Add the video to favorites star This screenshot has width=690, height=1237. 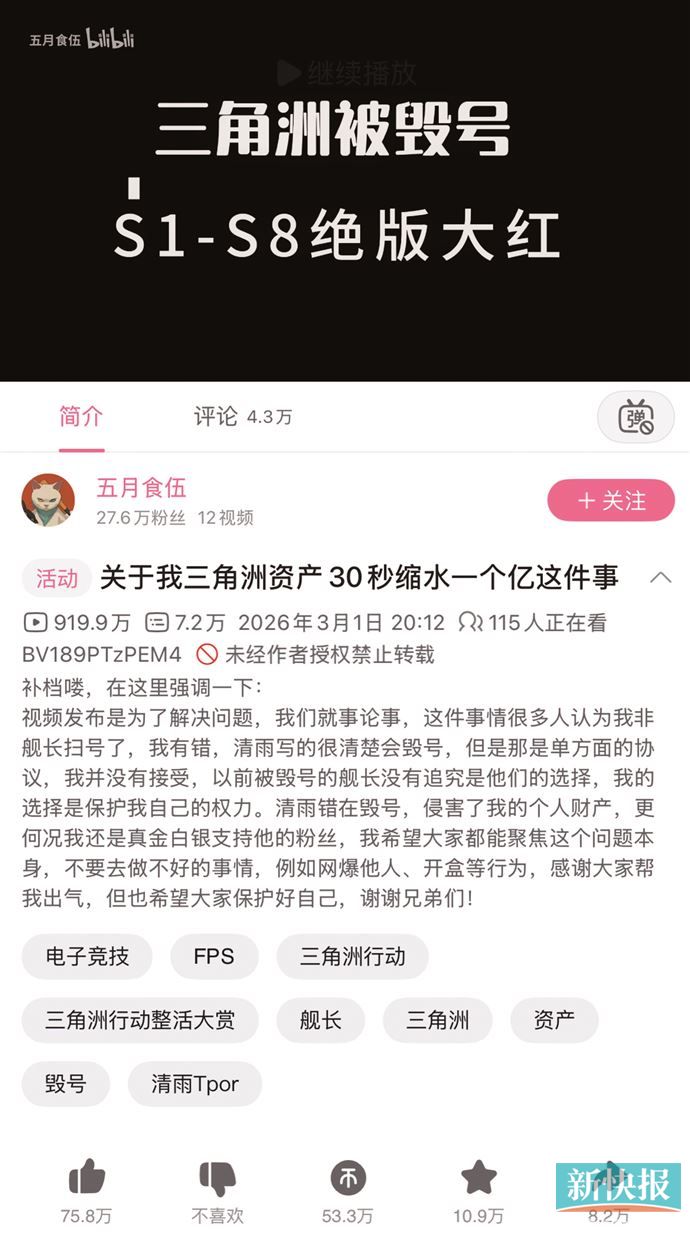478,1180
